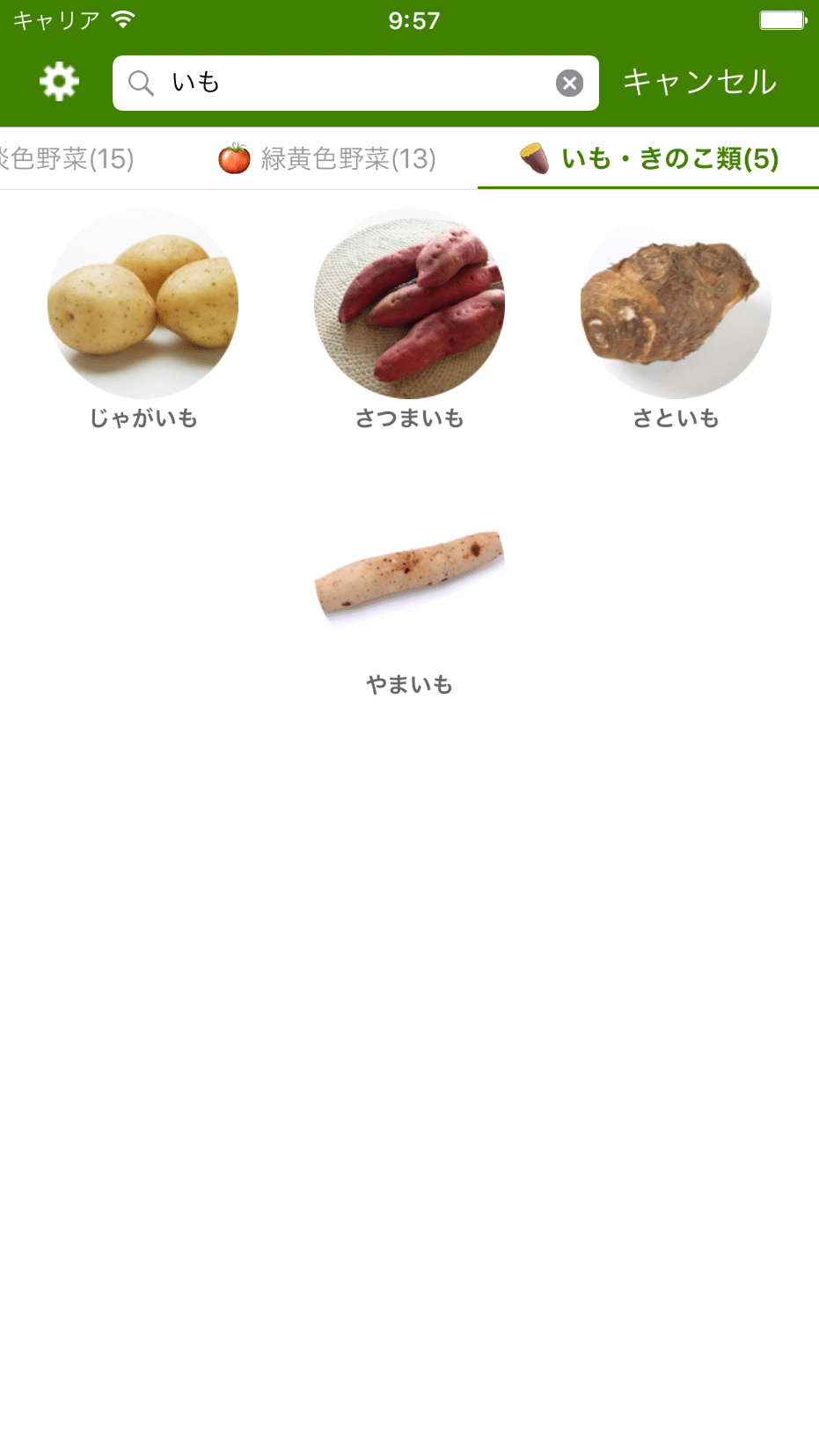Switch to the 緑黄色野菜(13) tab
Viewport: 819px width, 1456px height.
(x=327, y=159)
